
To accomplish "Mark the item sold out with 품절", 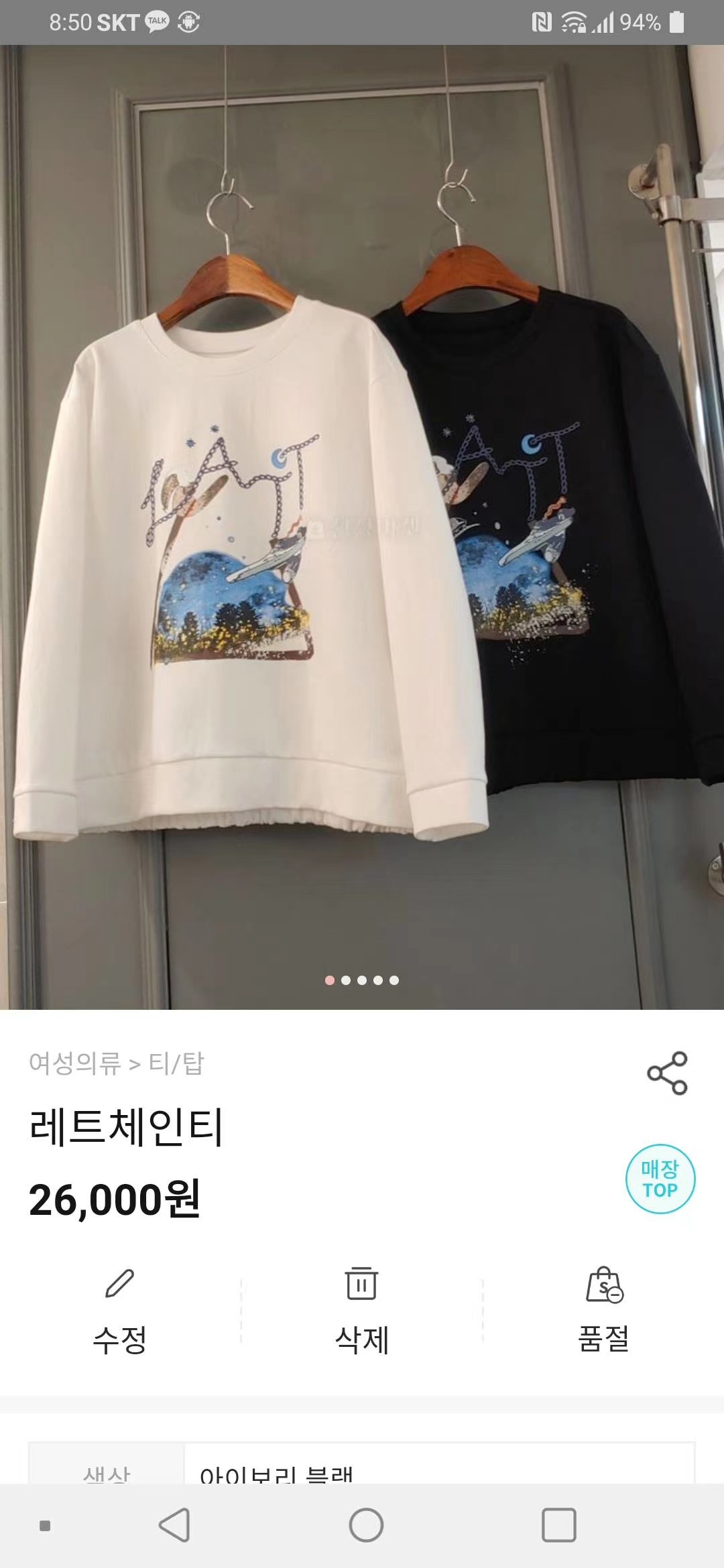I will pyautogui.click(x=603, y=1311).
